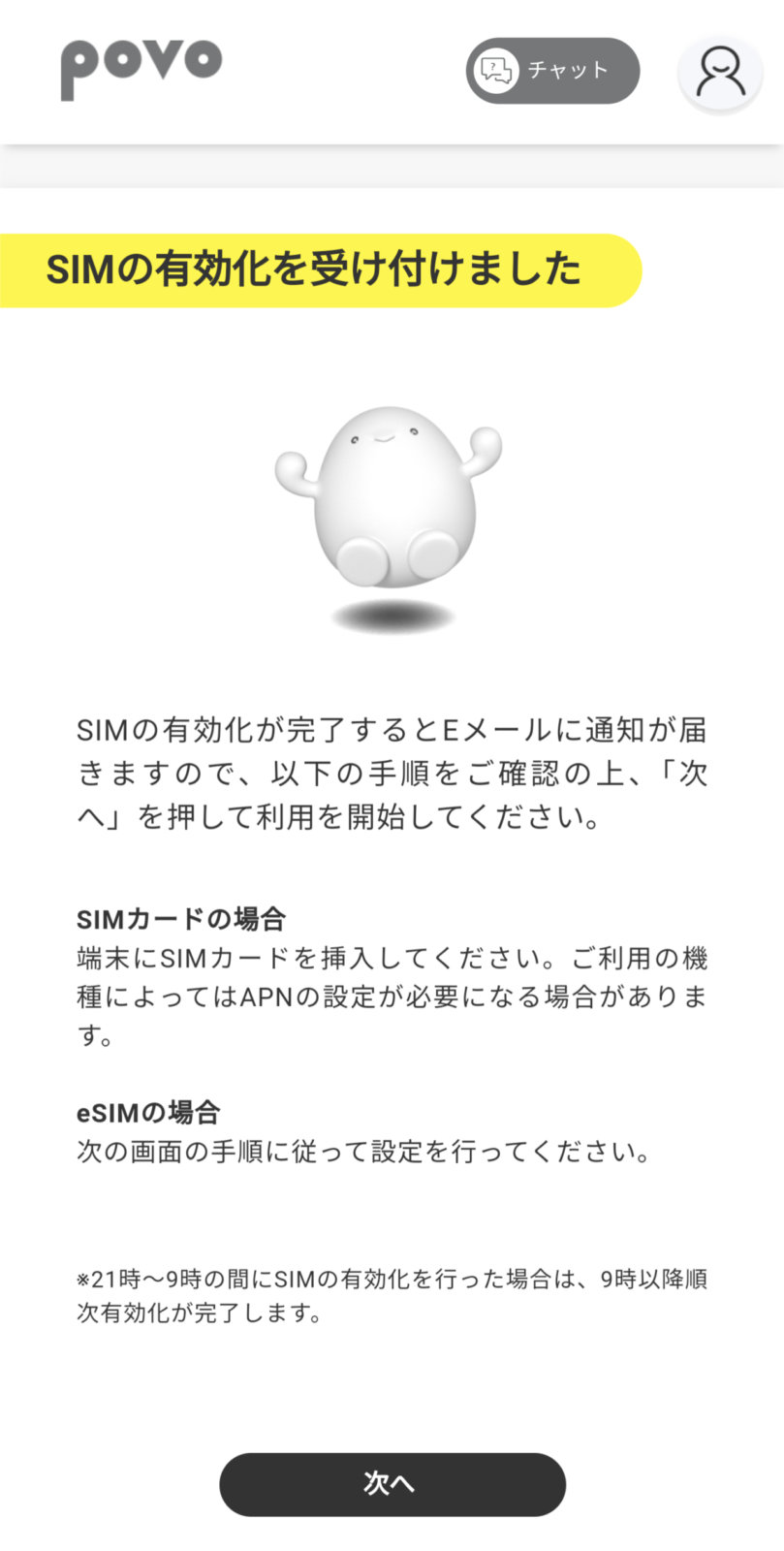Tap the 次へ button to continue

tap(392, 1483)
